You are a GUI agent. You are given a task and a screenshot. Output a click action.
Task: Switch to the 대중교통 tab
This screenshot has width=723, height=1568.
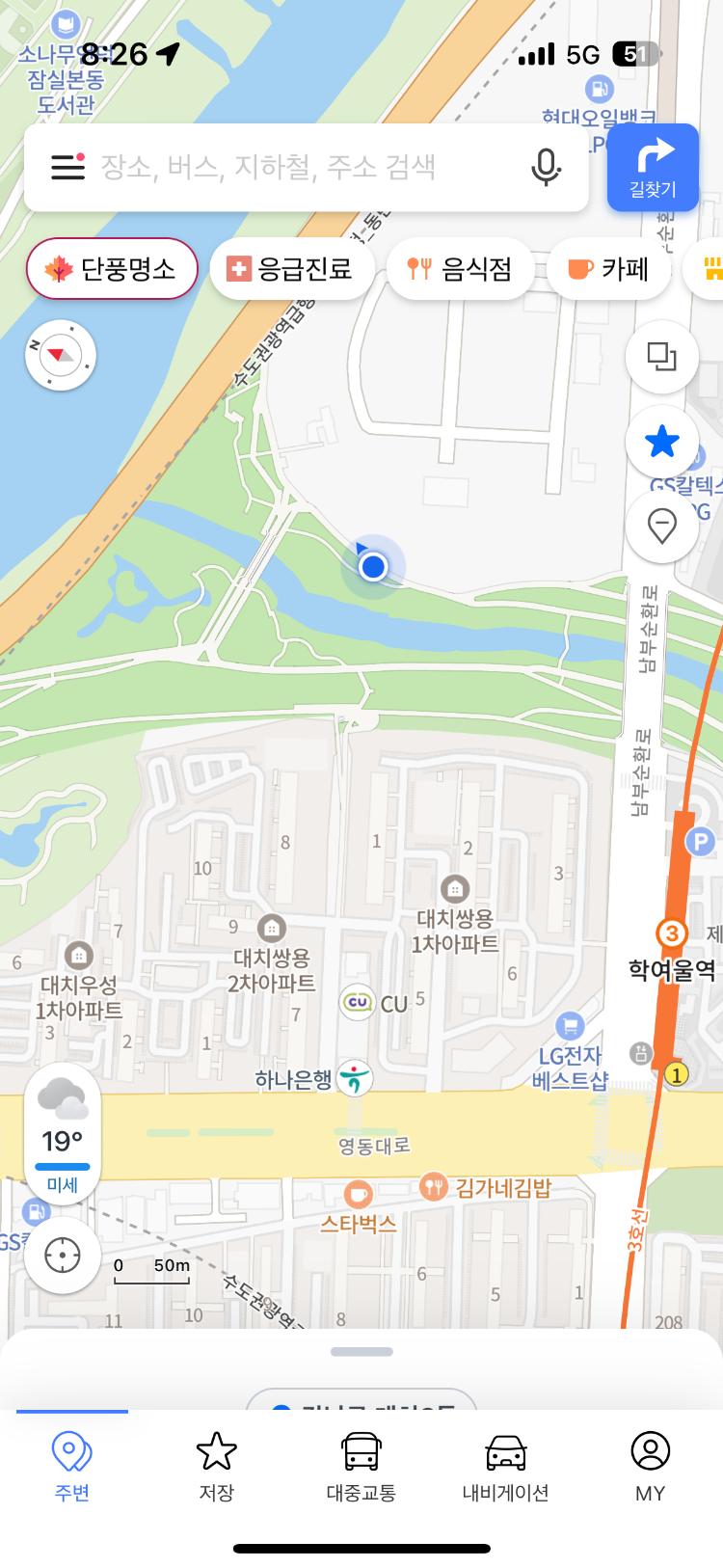(361, 1466)
